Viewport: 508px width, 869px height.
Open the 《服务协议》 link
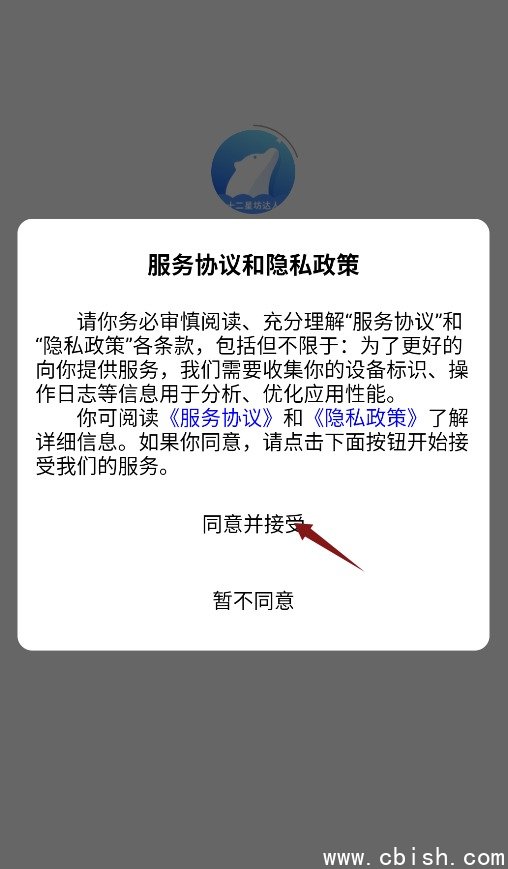[221, 417]
